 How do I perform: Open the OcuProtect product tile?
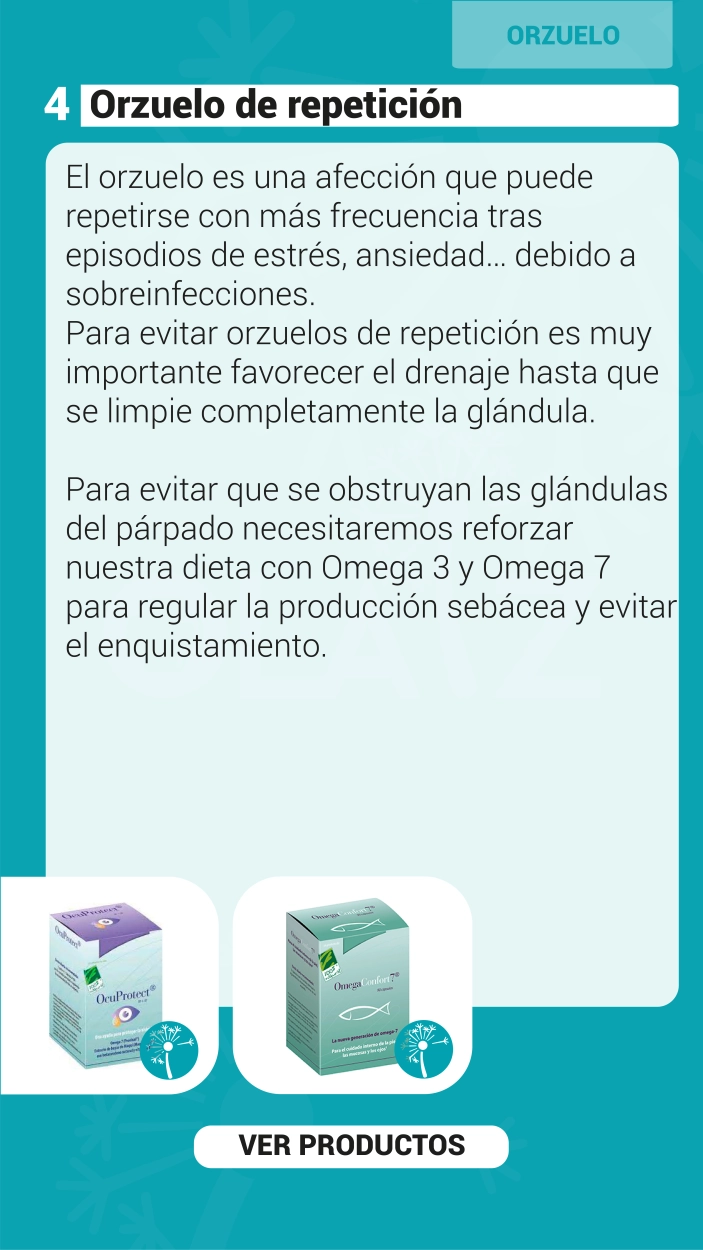coord(108,985)
